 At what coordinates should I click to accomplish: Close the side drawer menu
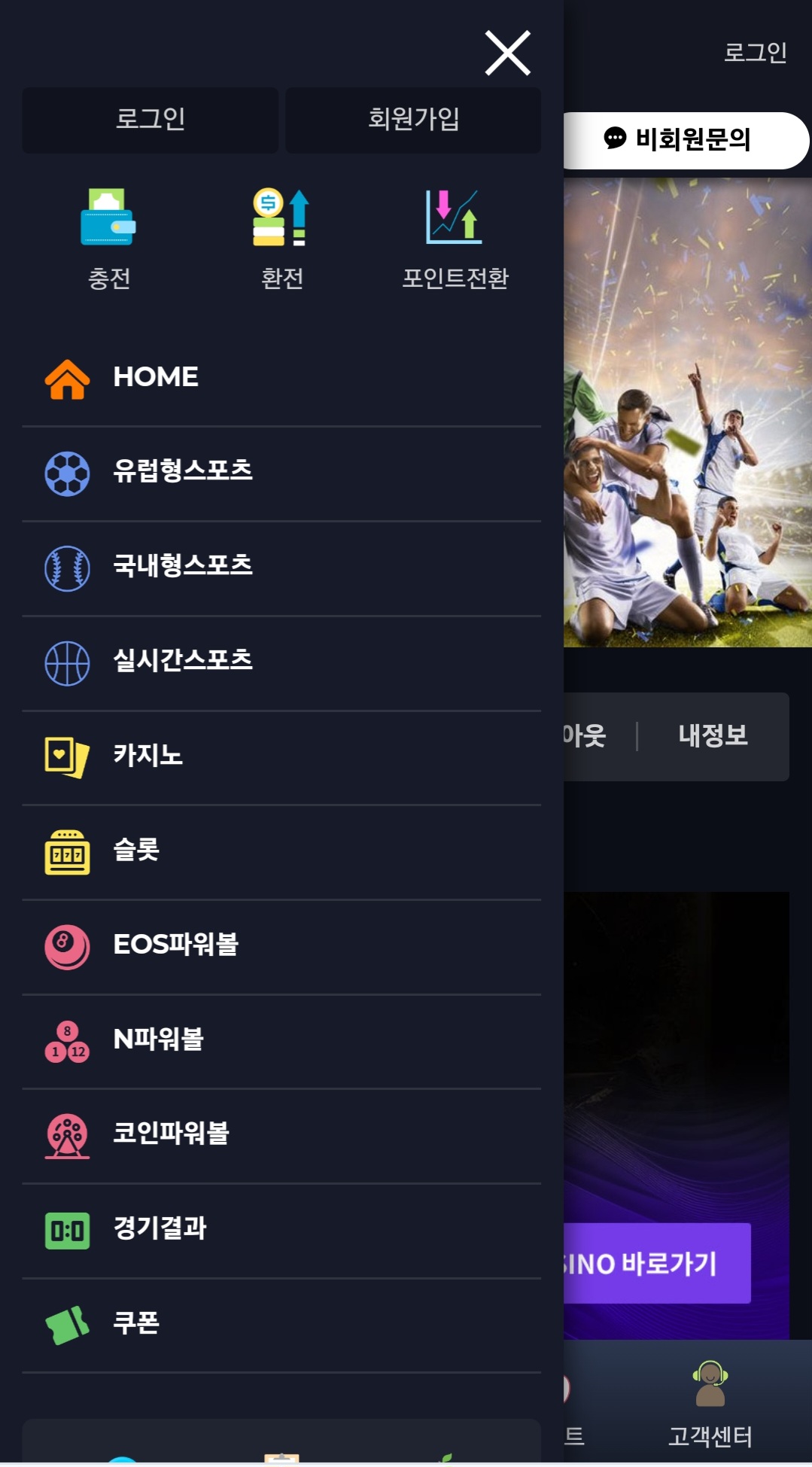tap(507, 53)
